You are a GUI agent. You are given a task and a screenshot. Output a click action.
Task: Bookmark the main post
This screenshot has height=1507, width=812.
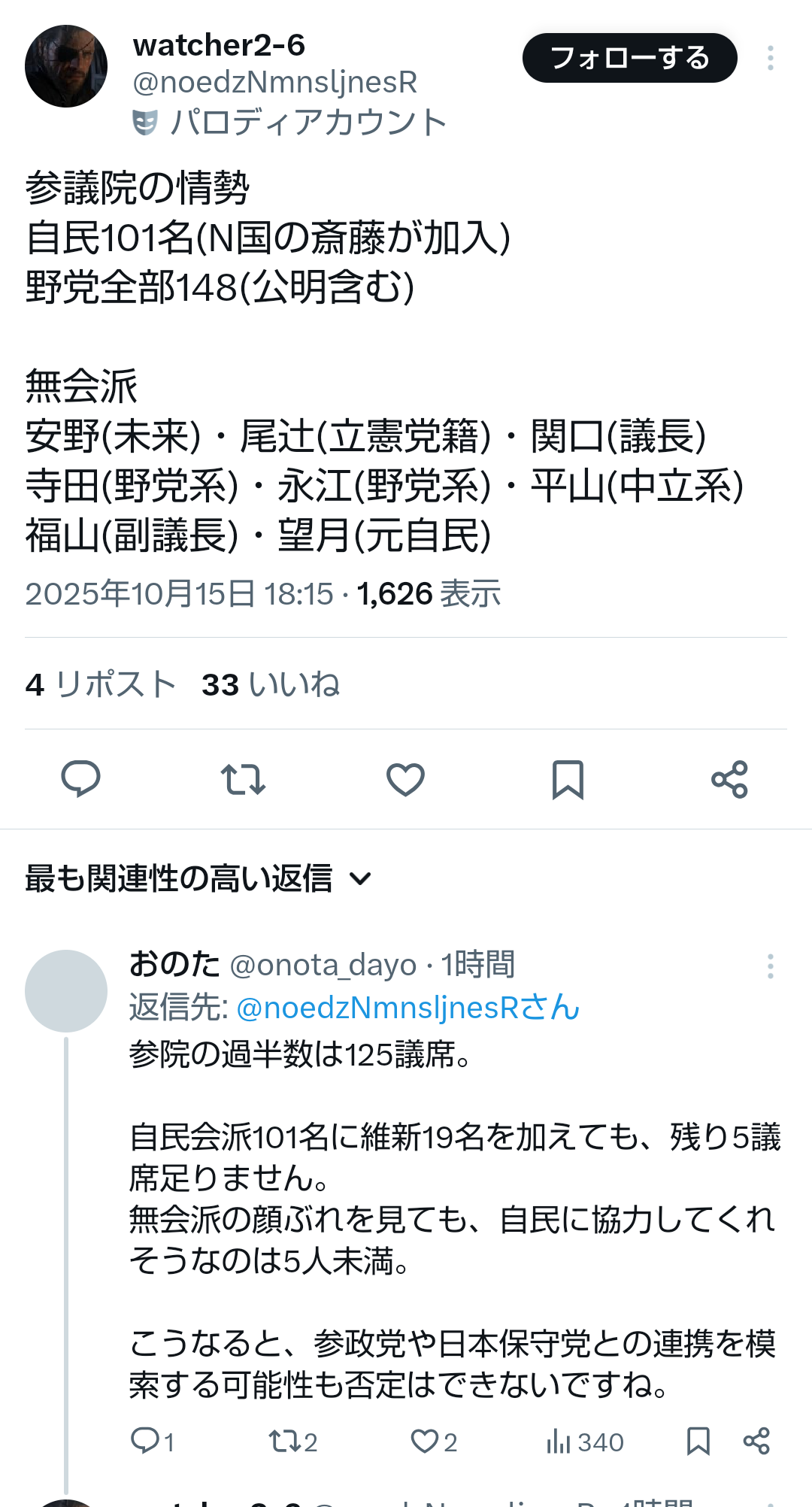click(x=568, y=779)
